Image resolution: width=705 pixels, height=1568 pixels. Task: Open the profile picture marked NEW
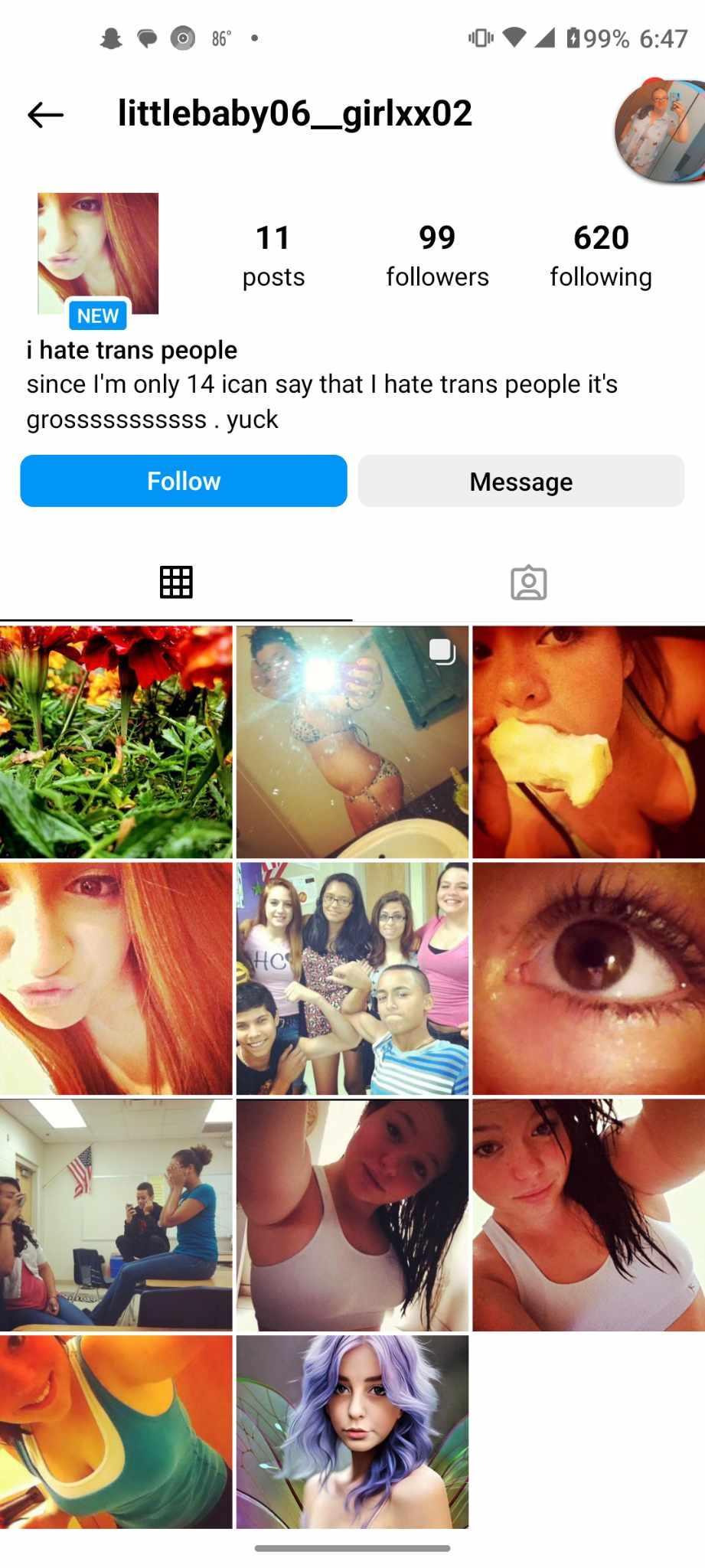tap(98, 254)
